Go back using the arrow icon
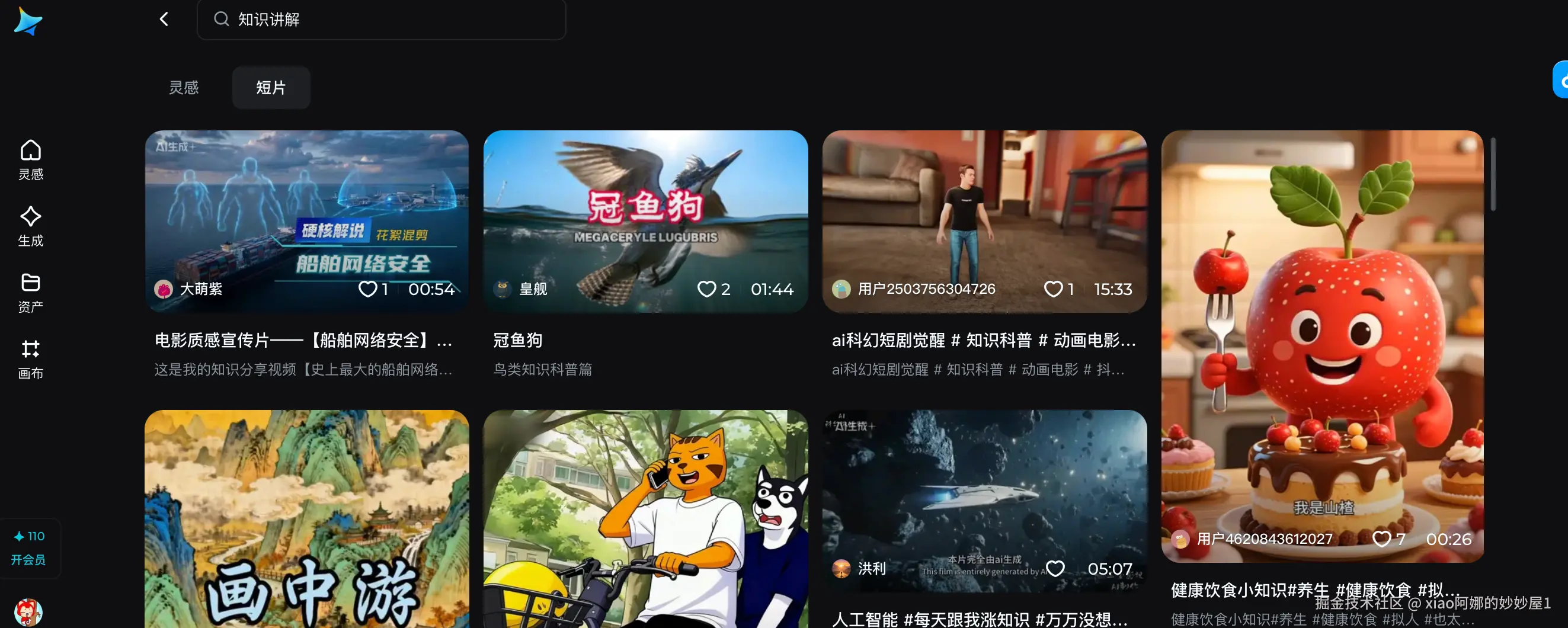The width and height of the screenshot is (1568, 628). [164, 20]
